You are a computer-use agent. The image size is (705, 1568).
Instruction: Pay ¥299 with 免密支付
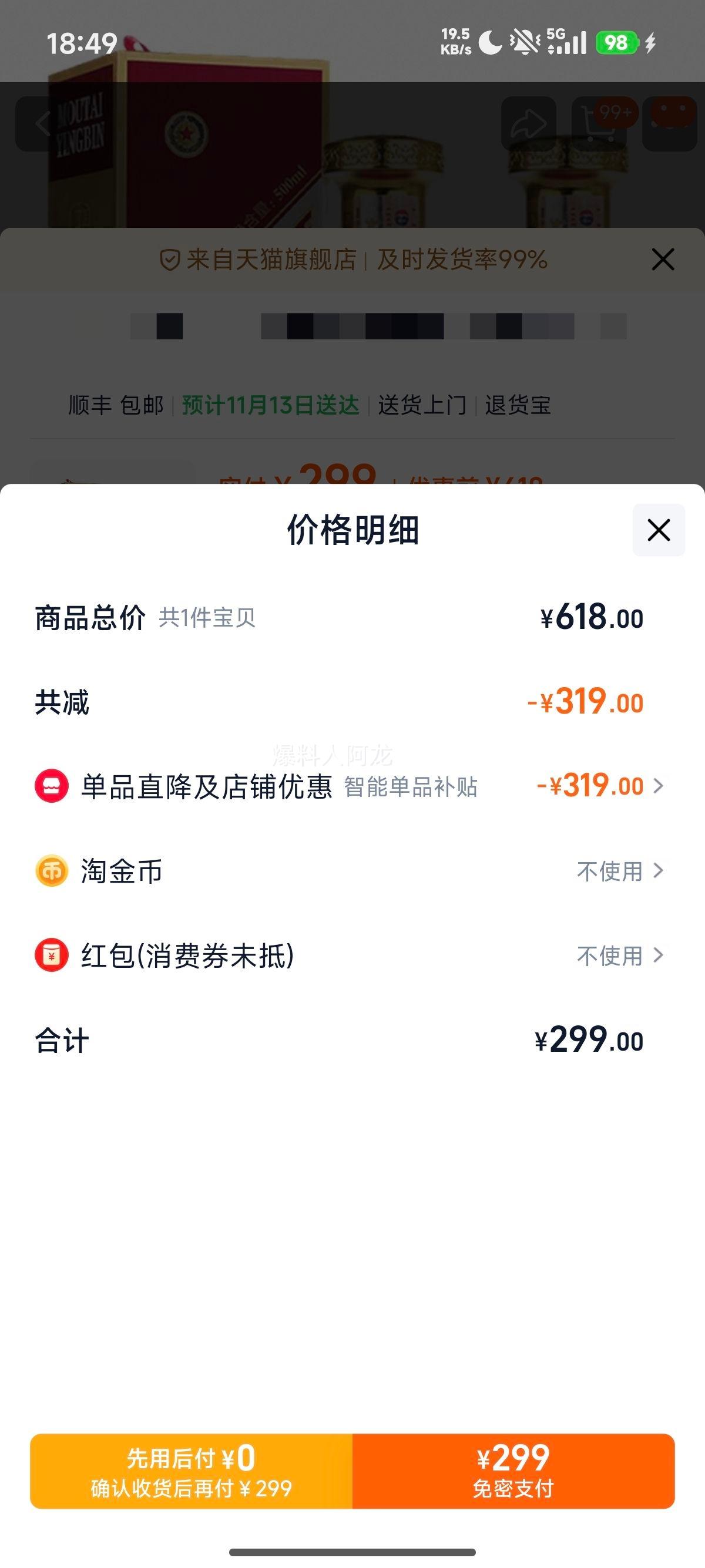513,1471
